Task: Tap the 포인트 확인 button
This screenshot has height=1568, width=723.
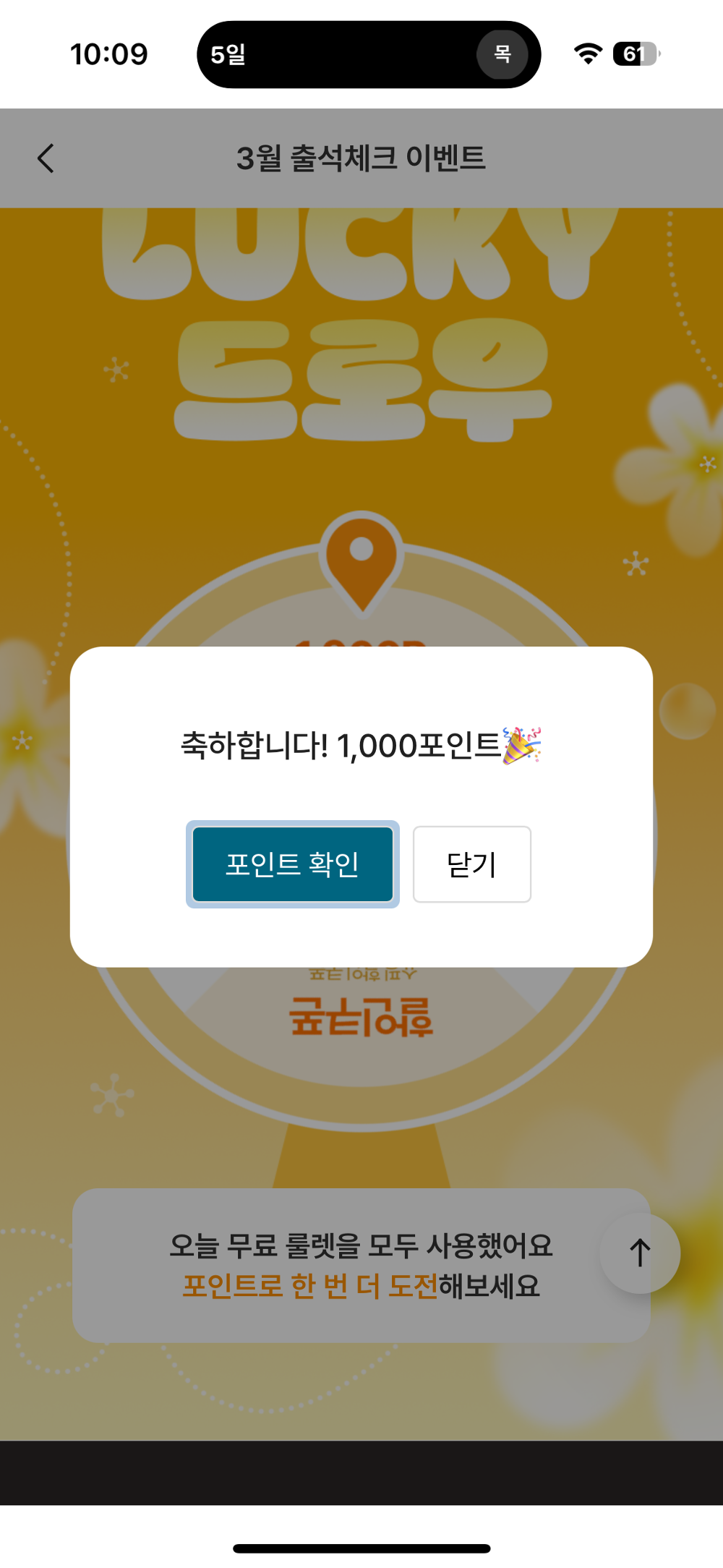Action: [x=293, y=865]
